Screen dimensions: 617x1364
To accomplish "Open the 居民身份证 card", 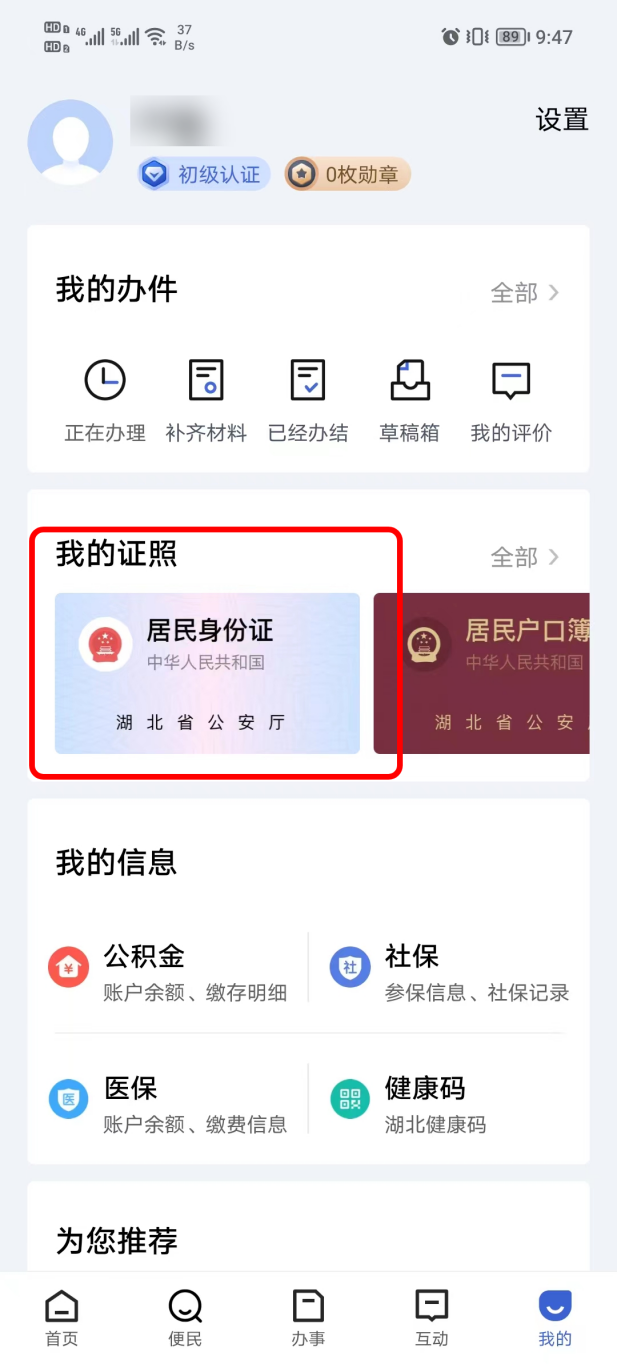I will point(207,673).
